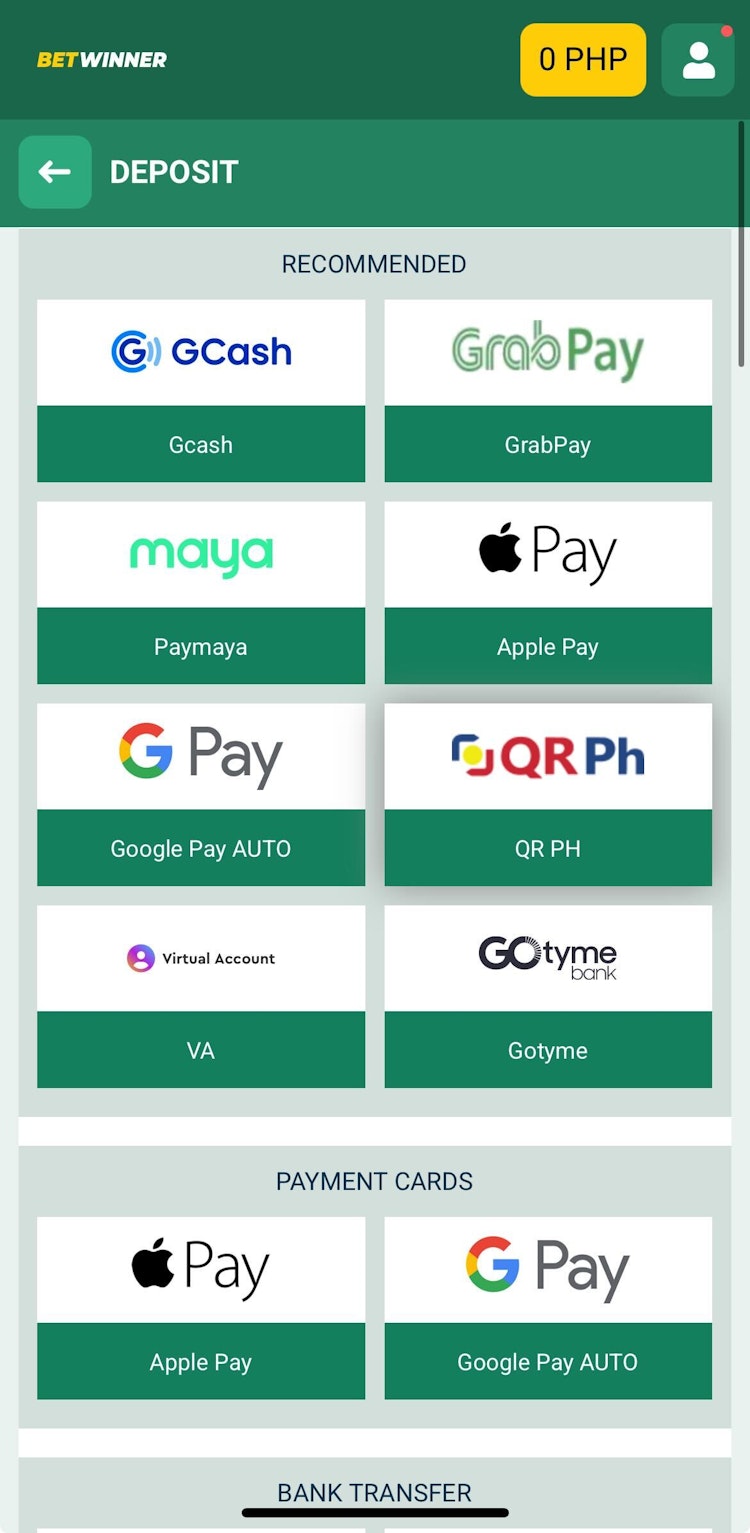Select Gcash as deposit method
The height and width of the screenshot is (1533, 750).
pos(201,390)
